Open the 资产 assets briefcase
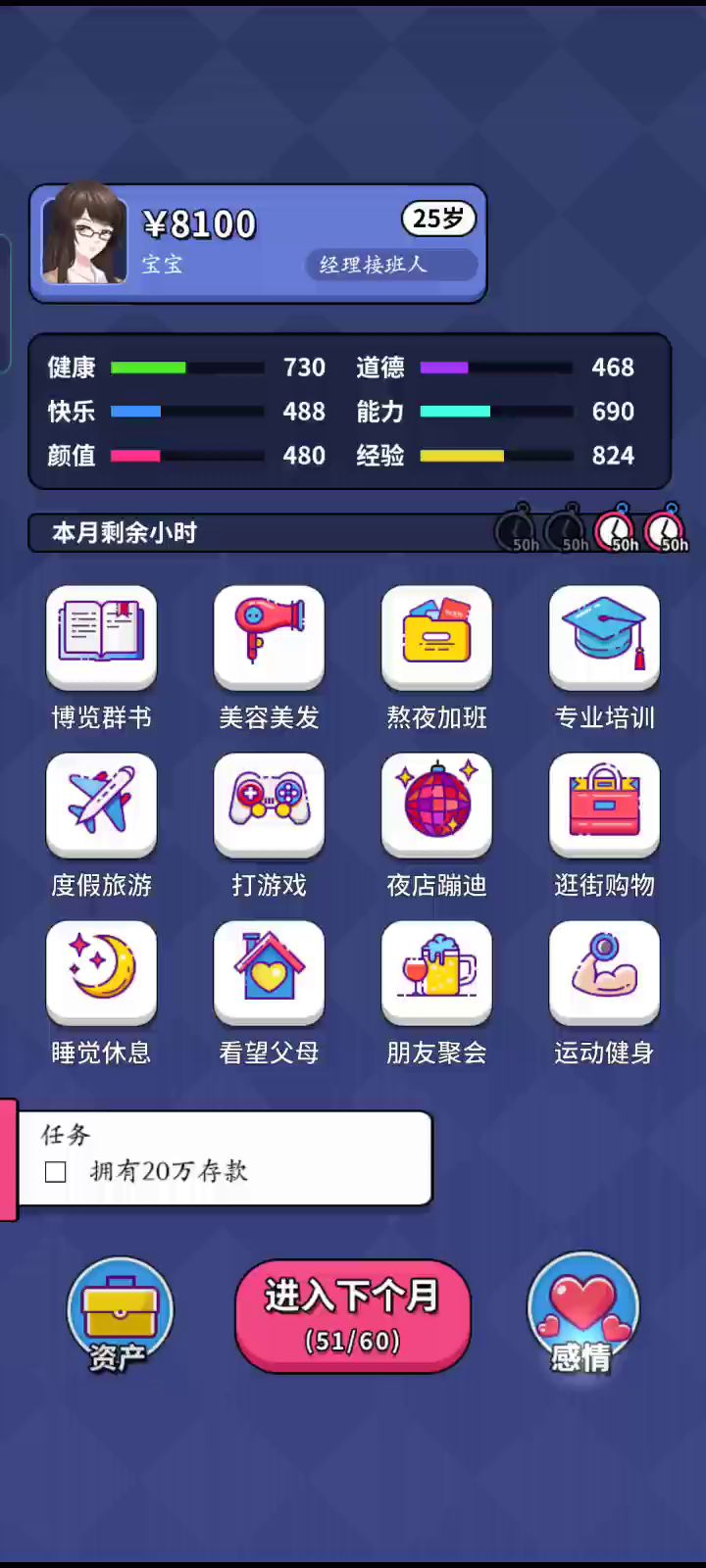706x1568 pixels. [120, 1313]
